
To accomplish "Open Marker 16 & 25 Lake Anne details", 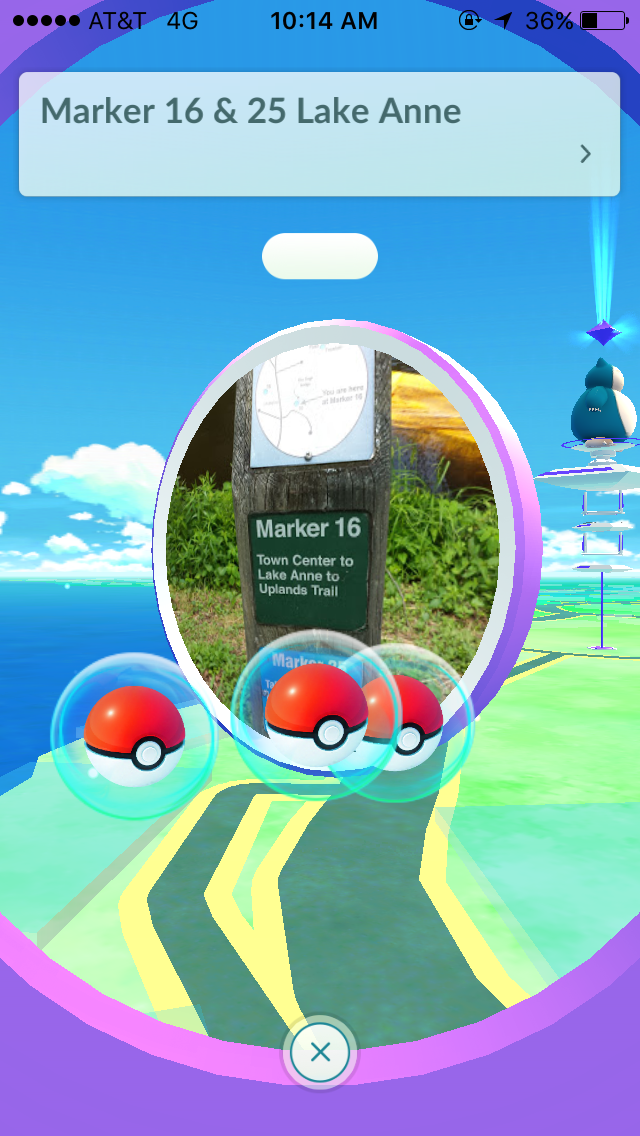I will (320, 134).
